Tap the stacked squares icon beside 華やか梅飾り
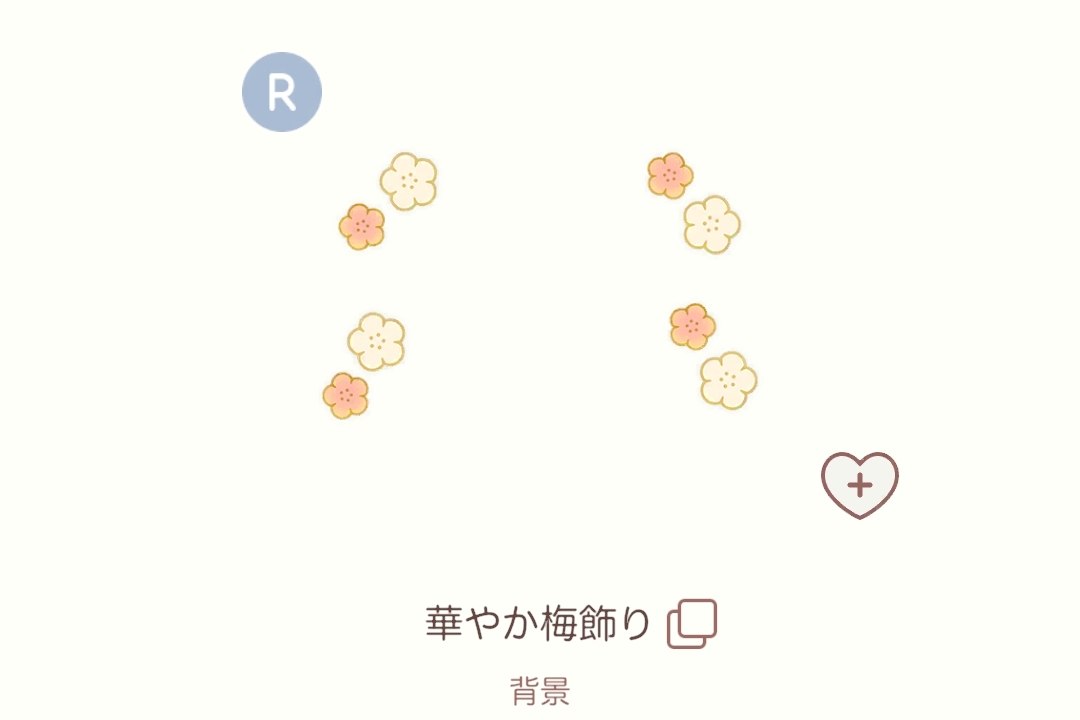 692,623
